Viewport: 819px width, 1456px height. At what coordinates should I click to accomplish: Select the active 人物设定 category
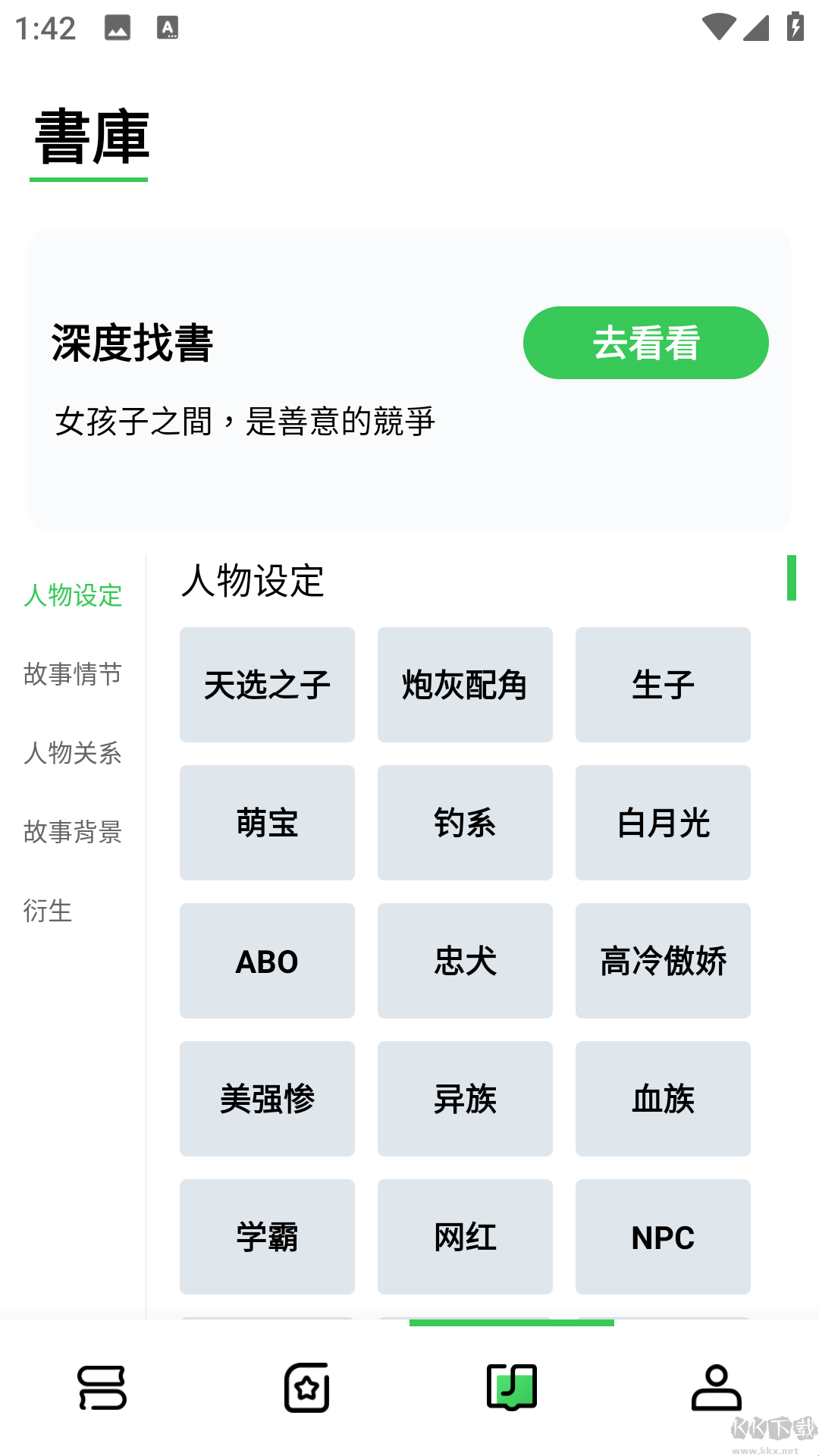[x=72, y=597]
